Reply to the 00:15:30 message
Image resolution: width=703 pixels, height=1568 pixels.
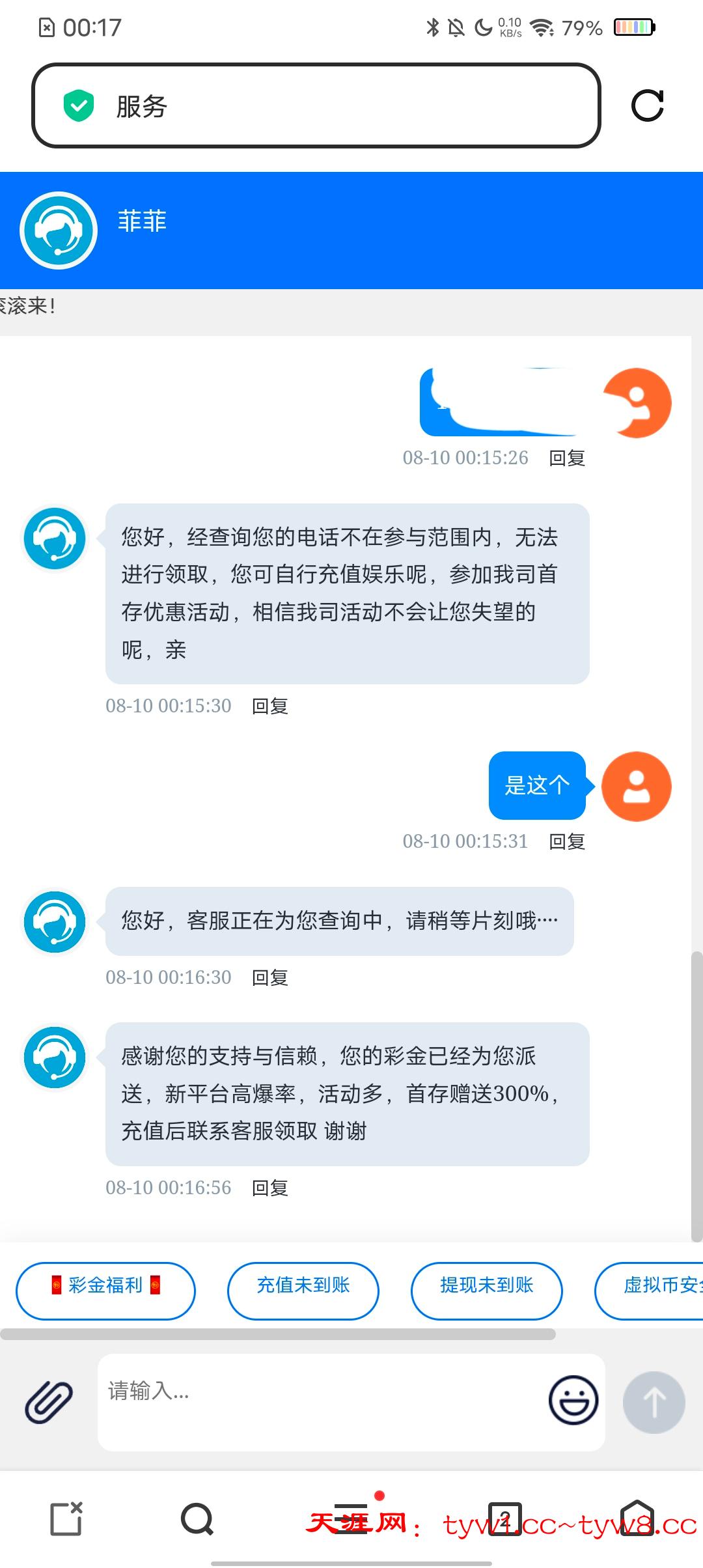[x=269, y=706]
